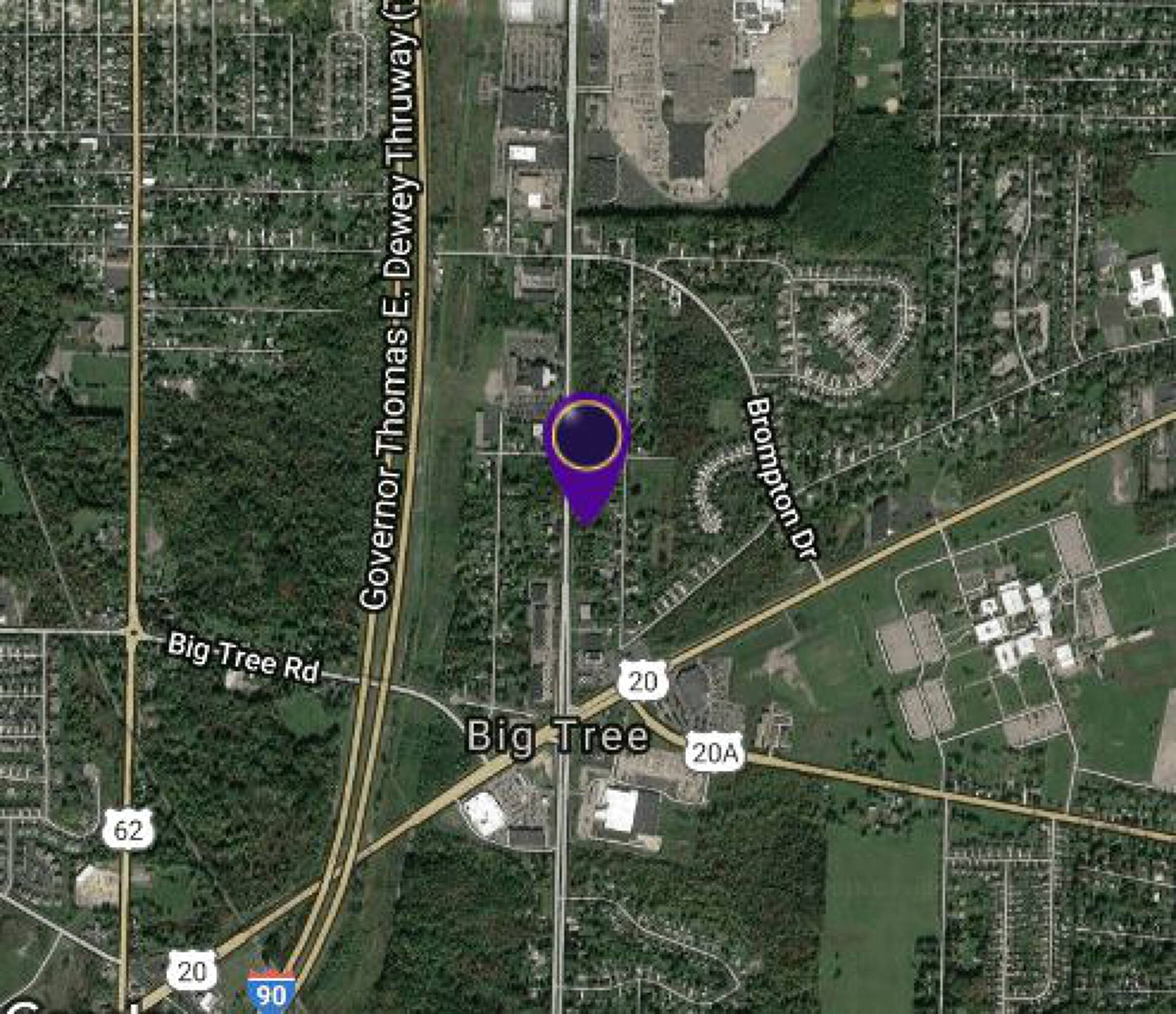Tap the purple location pin marker
1176x1014 pixels.
(x=587, y=447)
